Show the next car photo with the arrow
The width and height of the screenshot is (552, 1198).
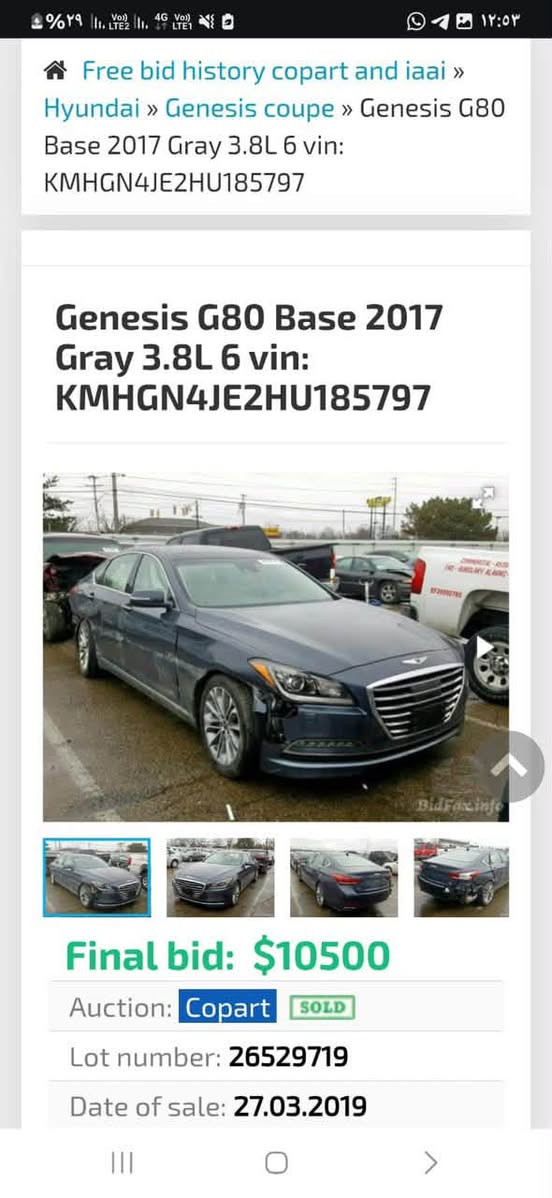click(485, 647)
